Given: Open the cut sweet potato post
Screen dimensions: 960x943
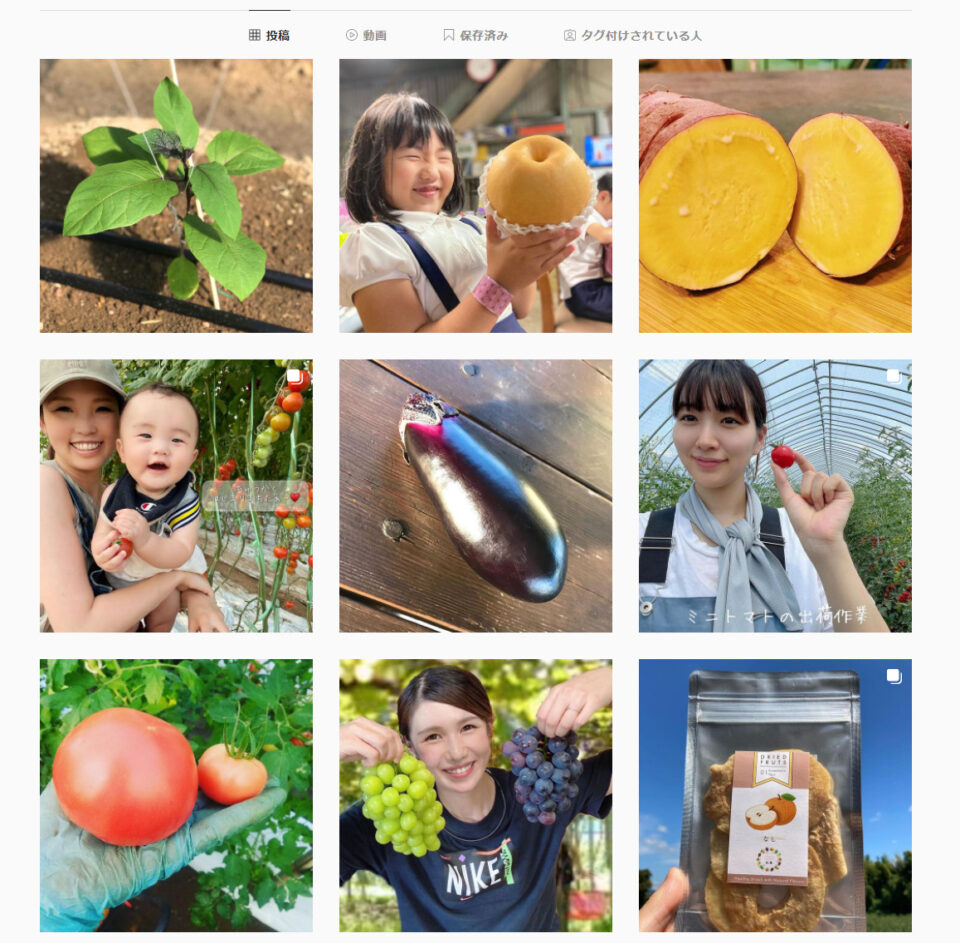Looking at the screenshot, I should tap(775, 195).
